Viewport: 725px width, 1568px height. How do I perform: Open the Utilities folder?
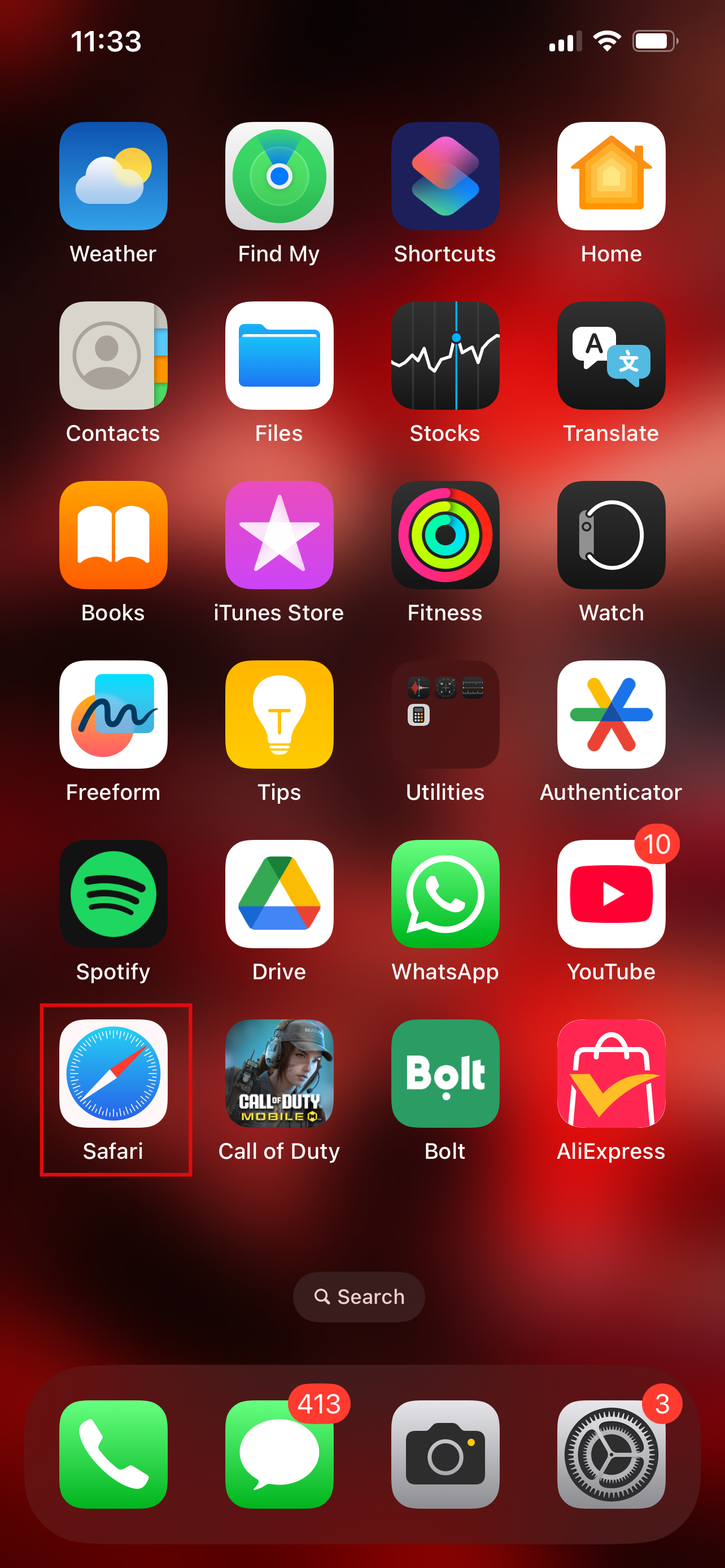click(445, 715)
